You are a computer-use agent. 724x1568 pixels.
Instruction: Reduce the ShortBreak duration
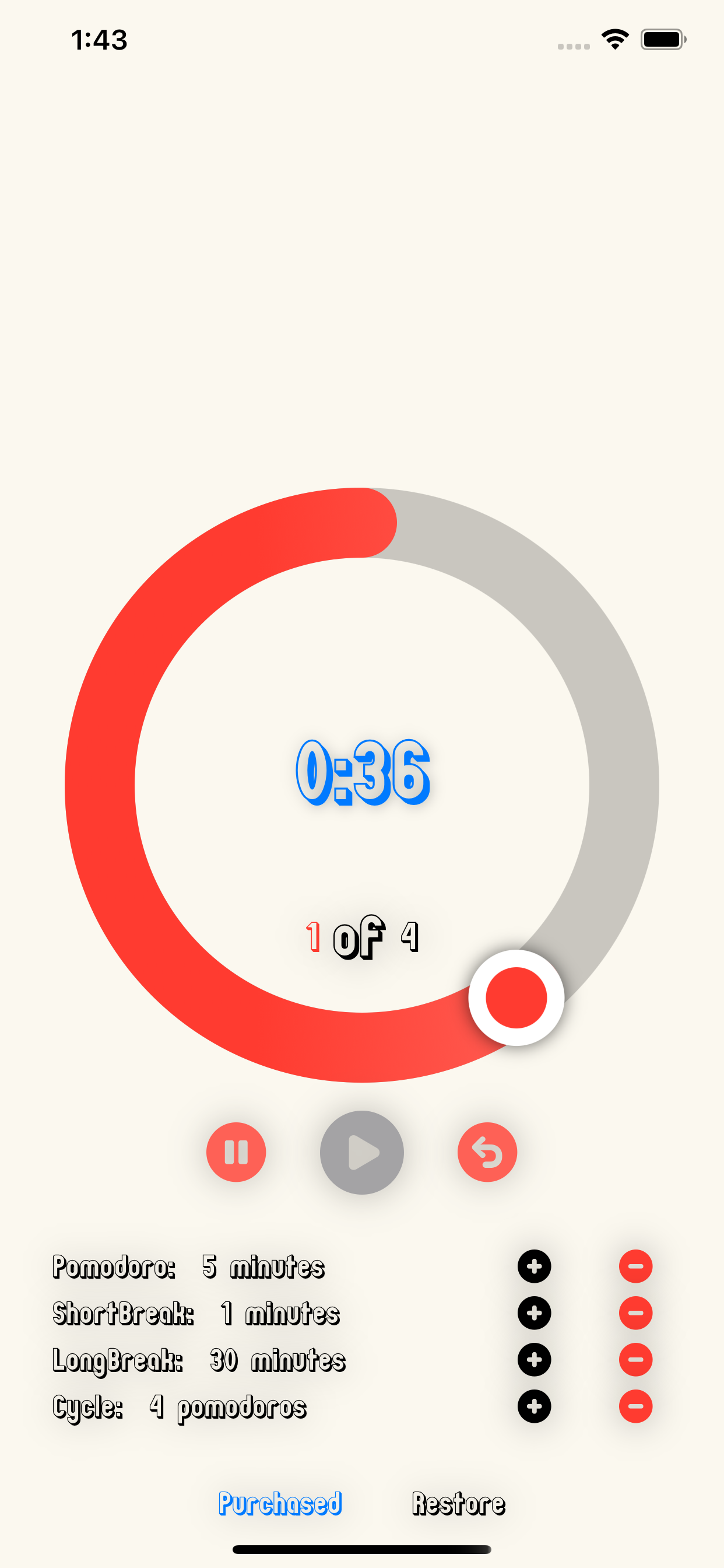[x=635, y=1313]
